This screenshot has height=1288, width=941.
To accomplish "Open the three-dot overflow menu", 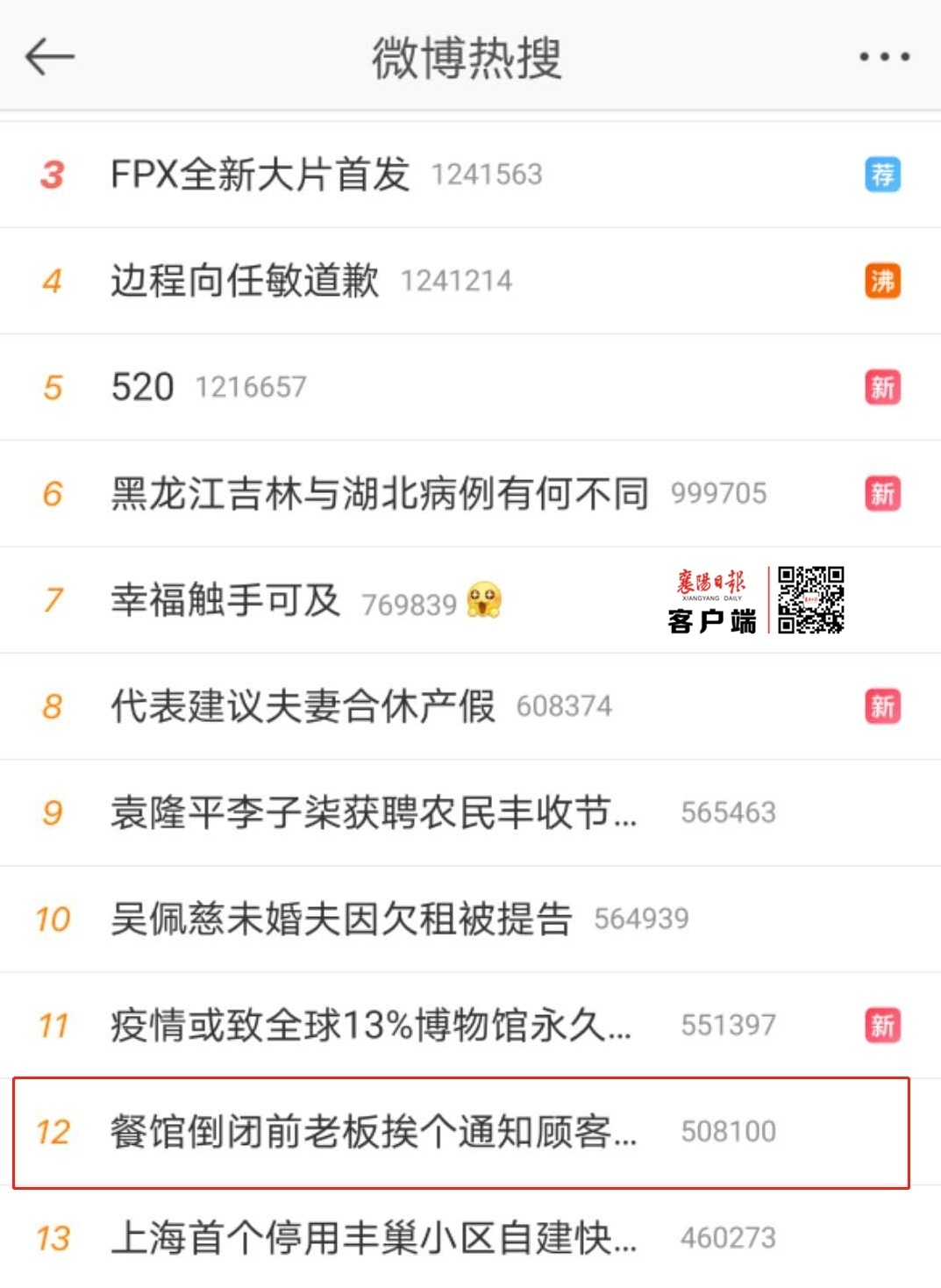I will pyautogui.click(x=884, y=57).
